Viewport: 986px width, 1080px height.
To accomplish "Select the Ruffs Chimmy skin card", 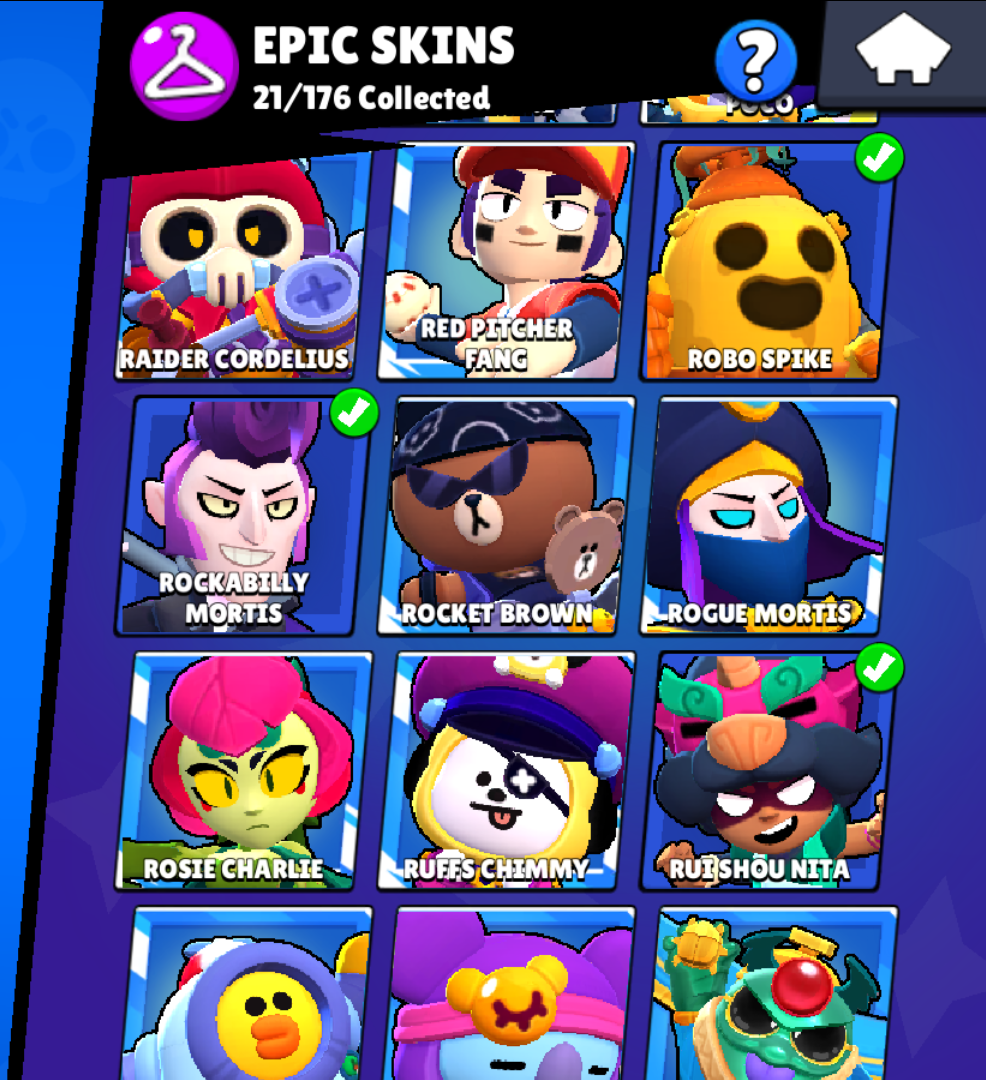I will (x=505, y=770).
